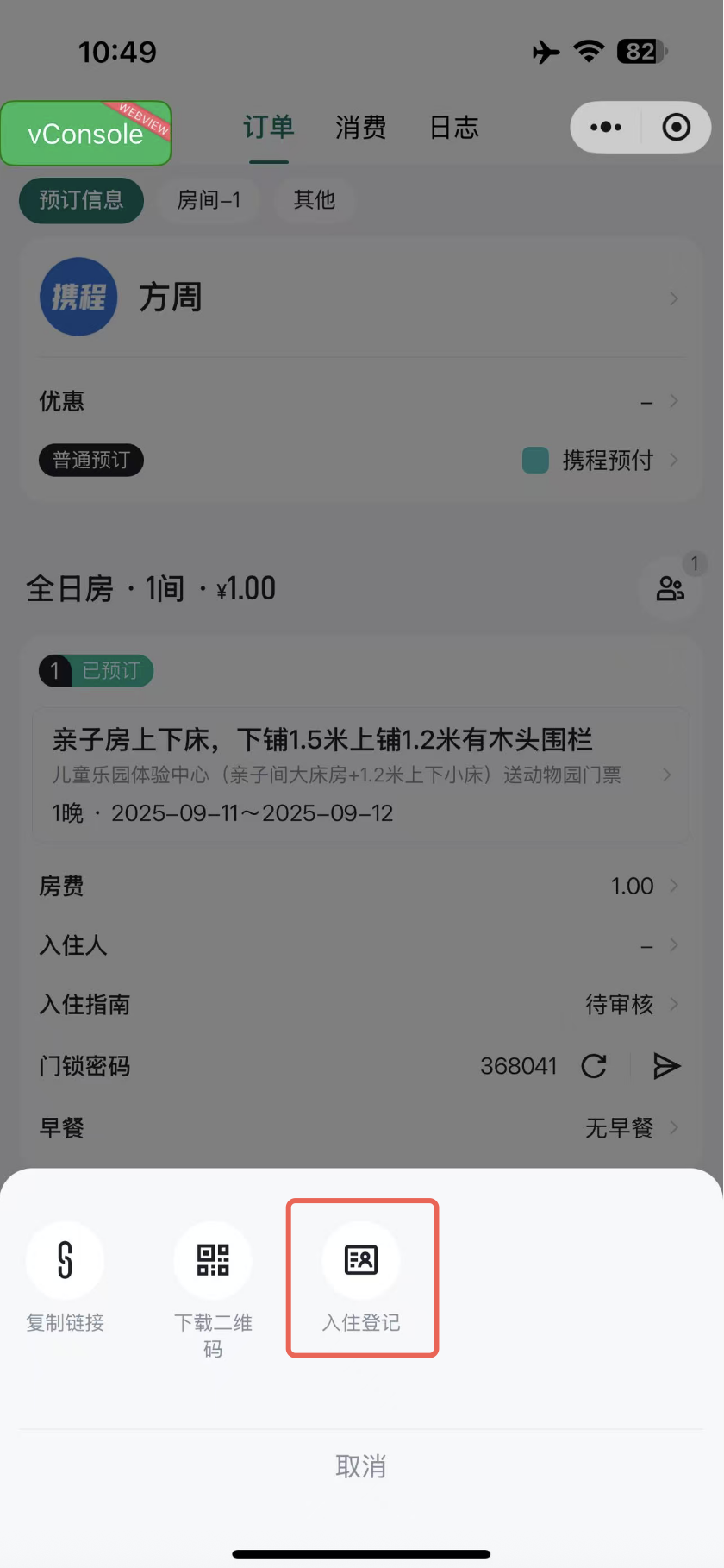The image size is (724, 1568).
Task: Switch to the 消费 tab
Action: (361, 128)
